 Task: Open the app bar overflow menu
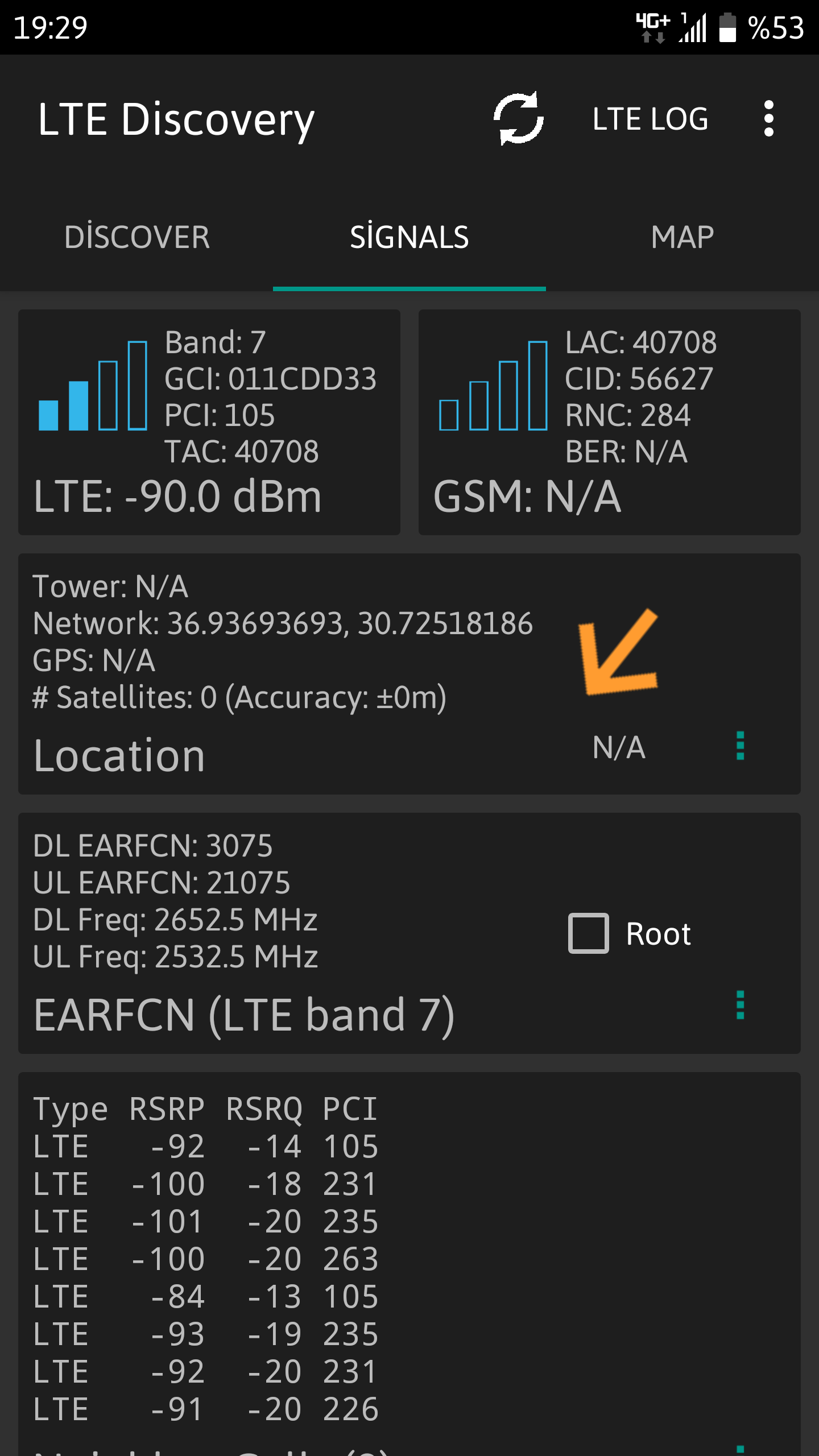point(768,119)
